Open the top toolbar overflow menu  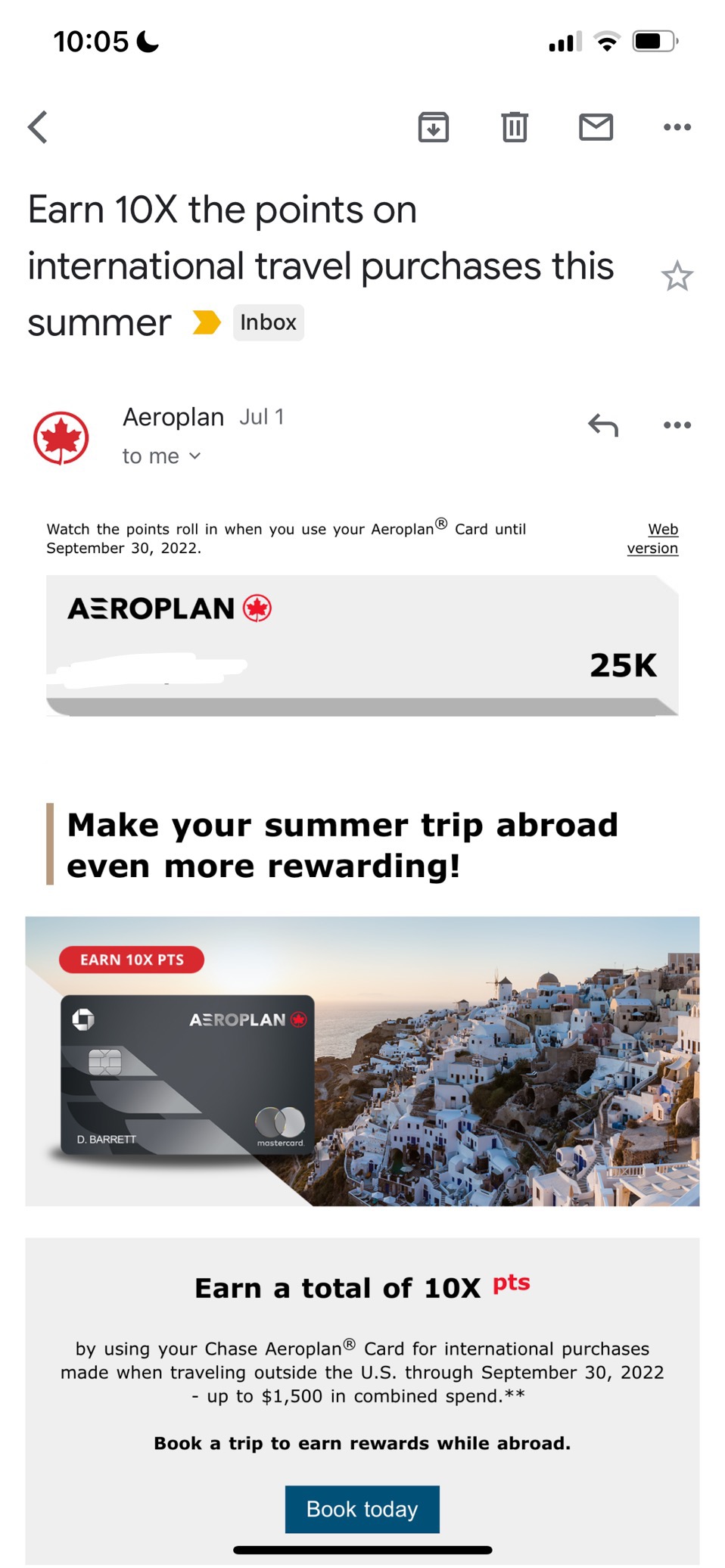pos(677,127)
